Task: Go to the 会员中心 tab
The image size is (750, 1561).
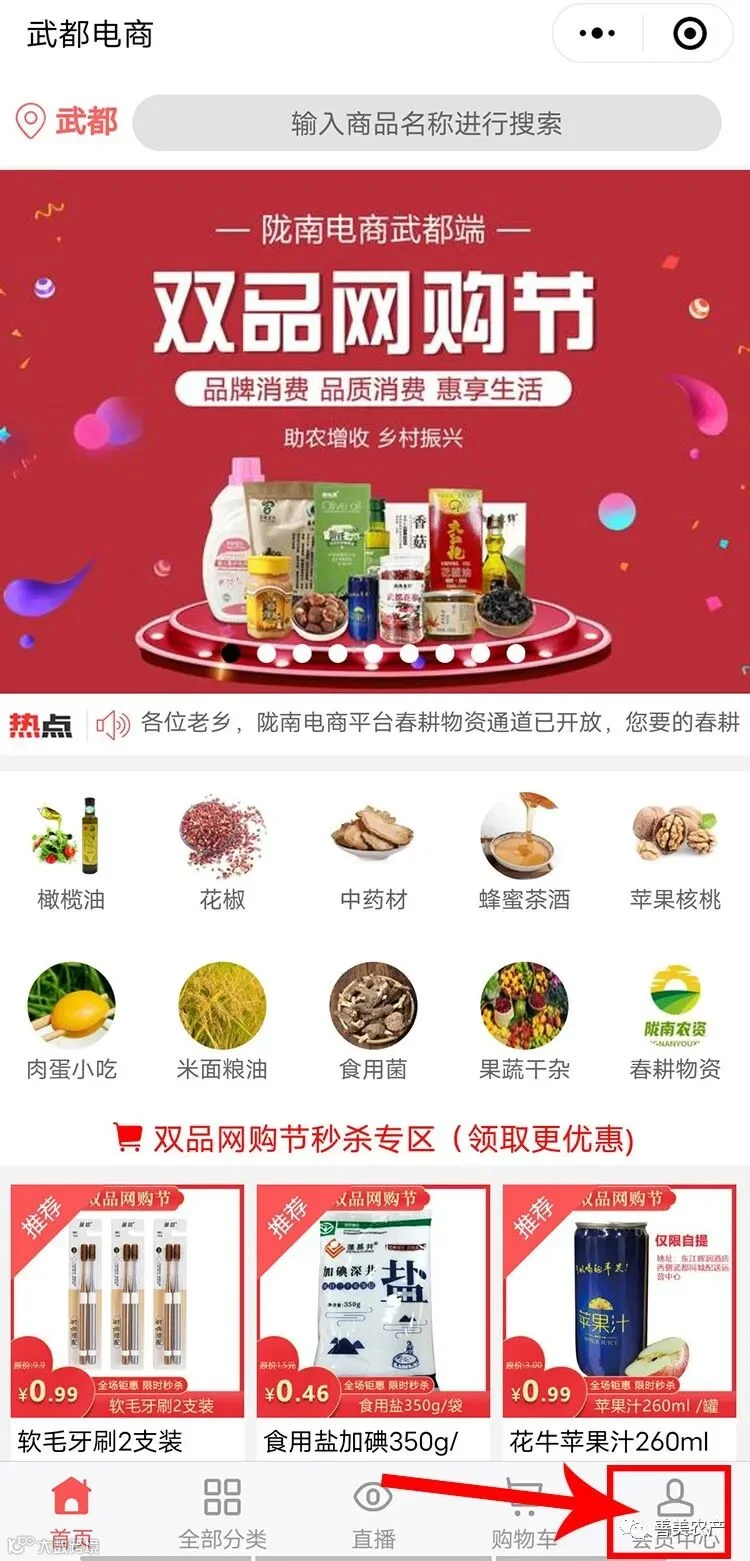Action: [x=675, y=1513]
